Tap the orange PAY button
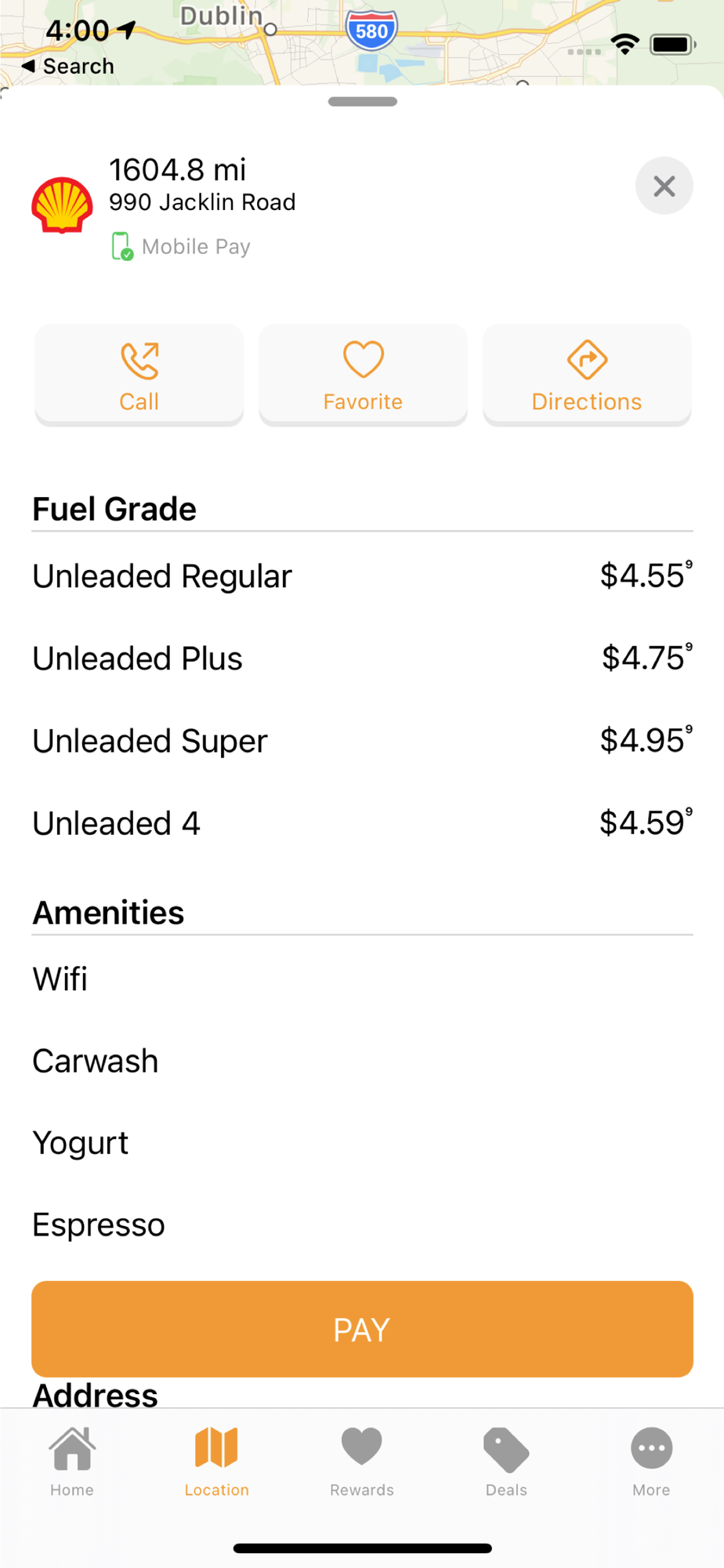This screenshot has height=1568, width=724. [x=362, y=1329]
